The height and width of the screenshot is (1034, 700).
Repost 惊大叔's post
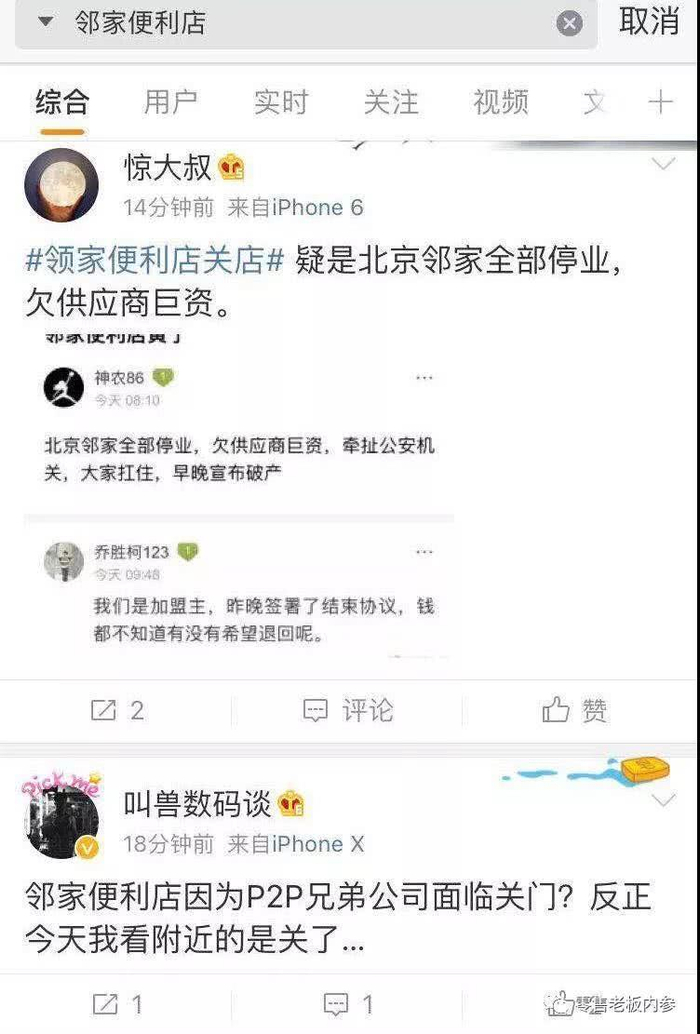[117, 710]
